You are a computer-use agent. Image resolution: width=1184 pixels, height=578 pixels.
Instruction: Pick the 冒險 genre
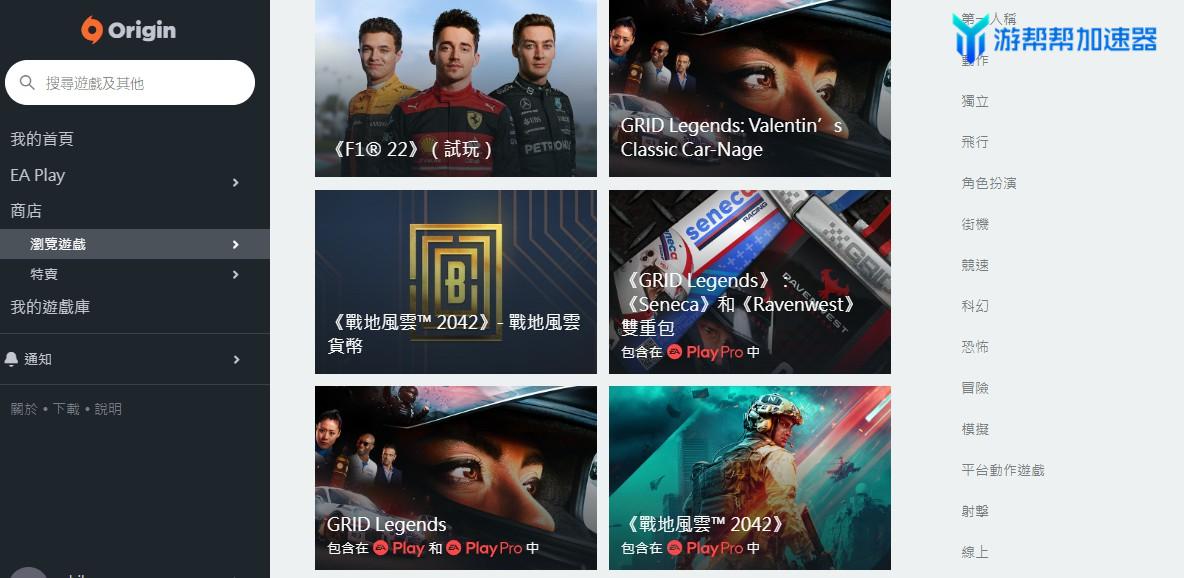point(975,388)
